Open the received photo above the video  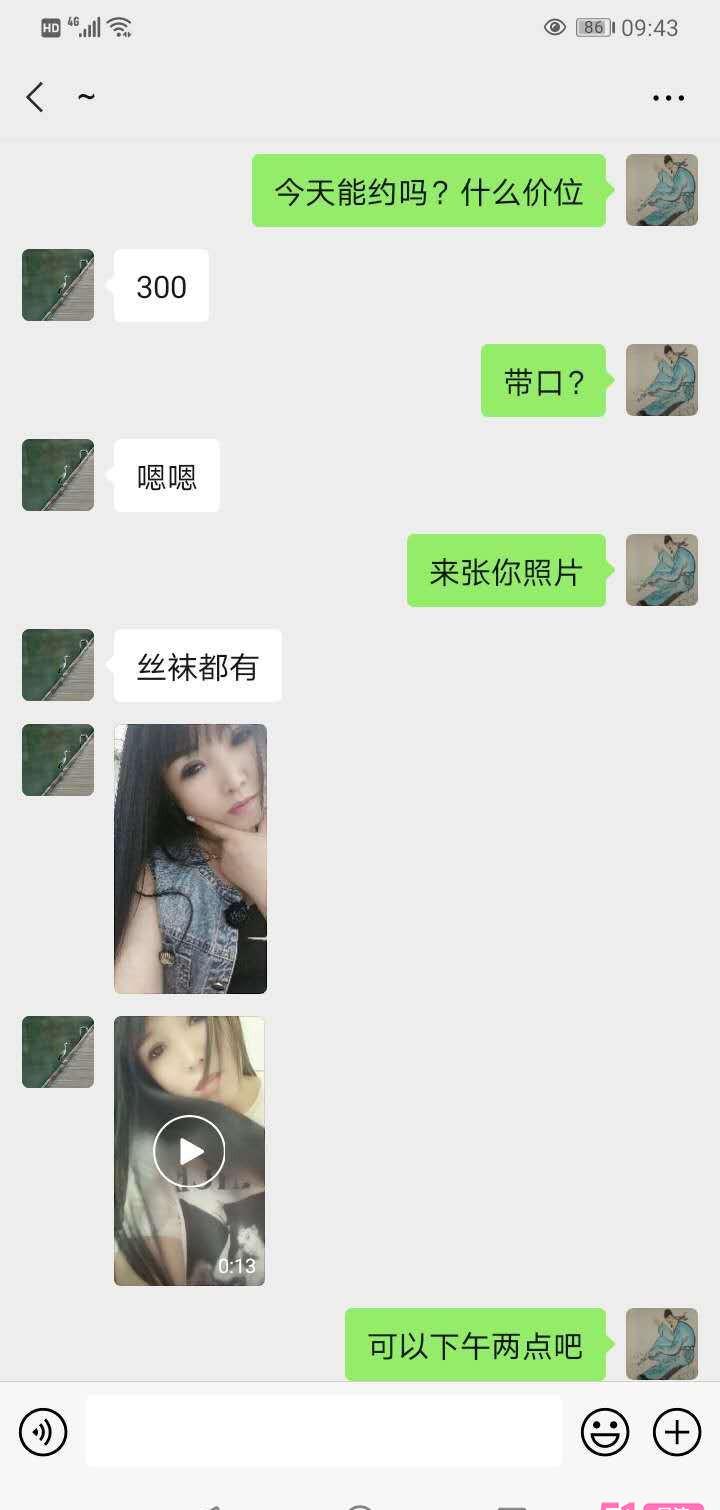[x=190, y=858]
